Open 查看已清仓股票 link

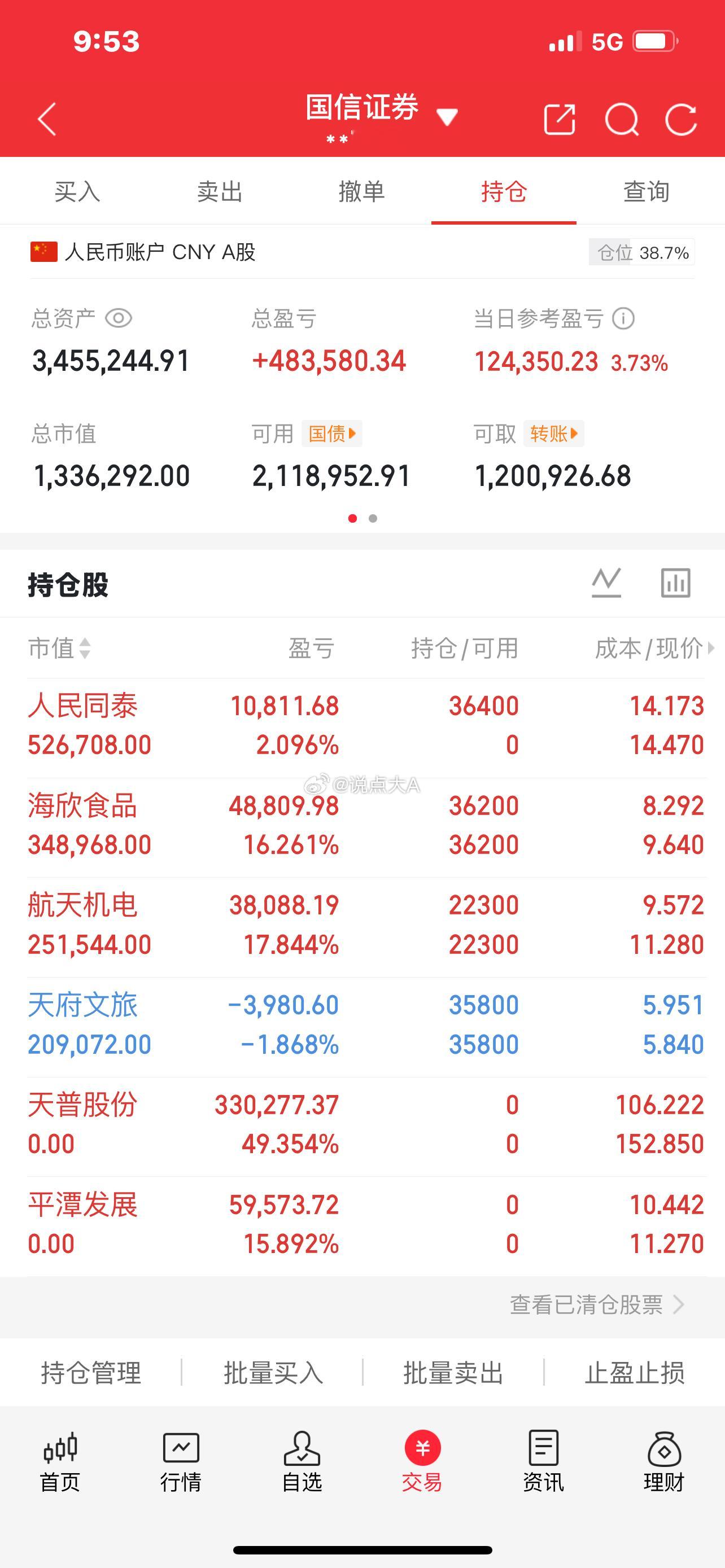(x=586, y=1306)
